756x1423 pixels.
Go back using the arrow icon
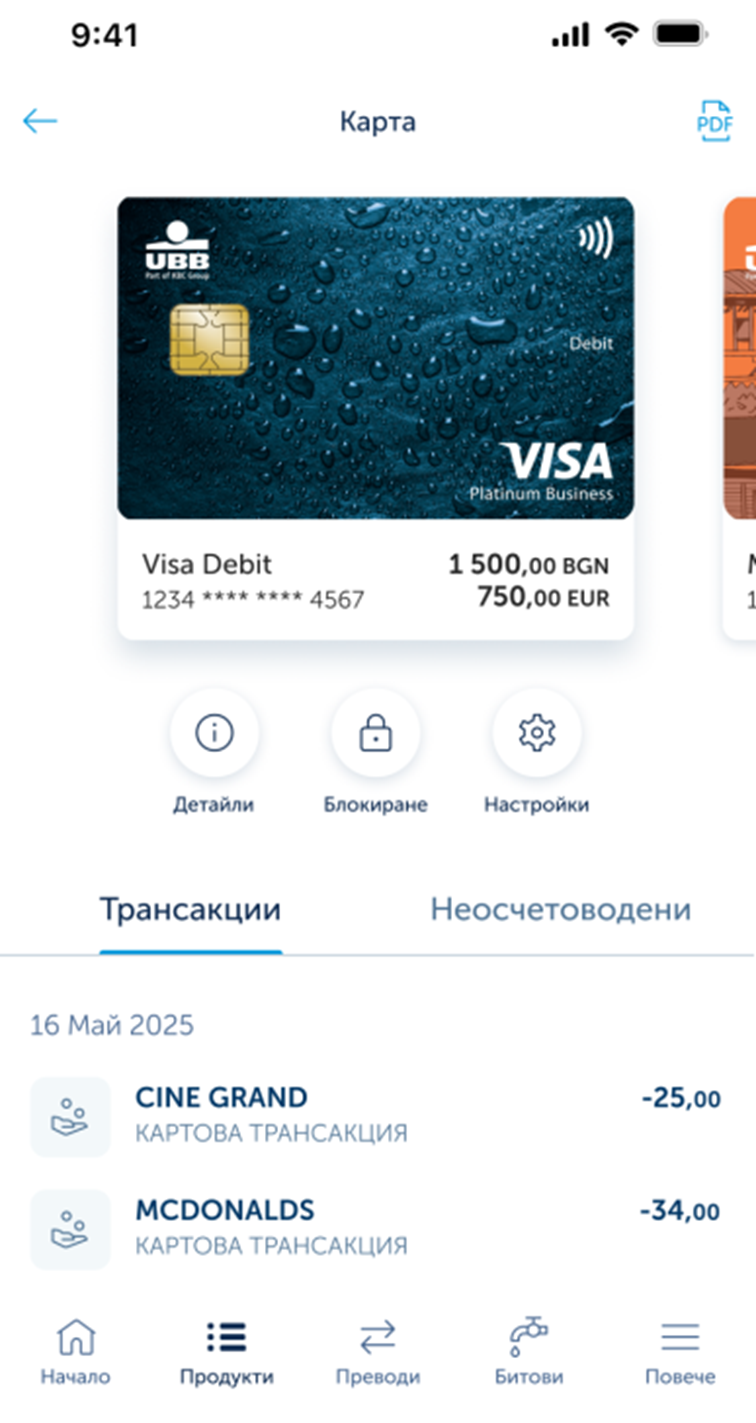pos(40,122)
